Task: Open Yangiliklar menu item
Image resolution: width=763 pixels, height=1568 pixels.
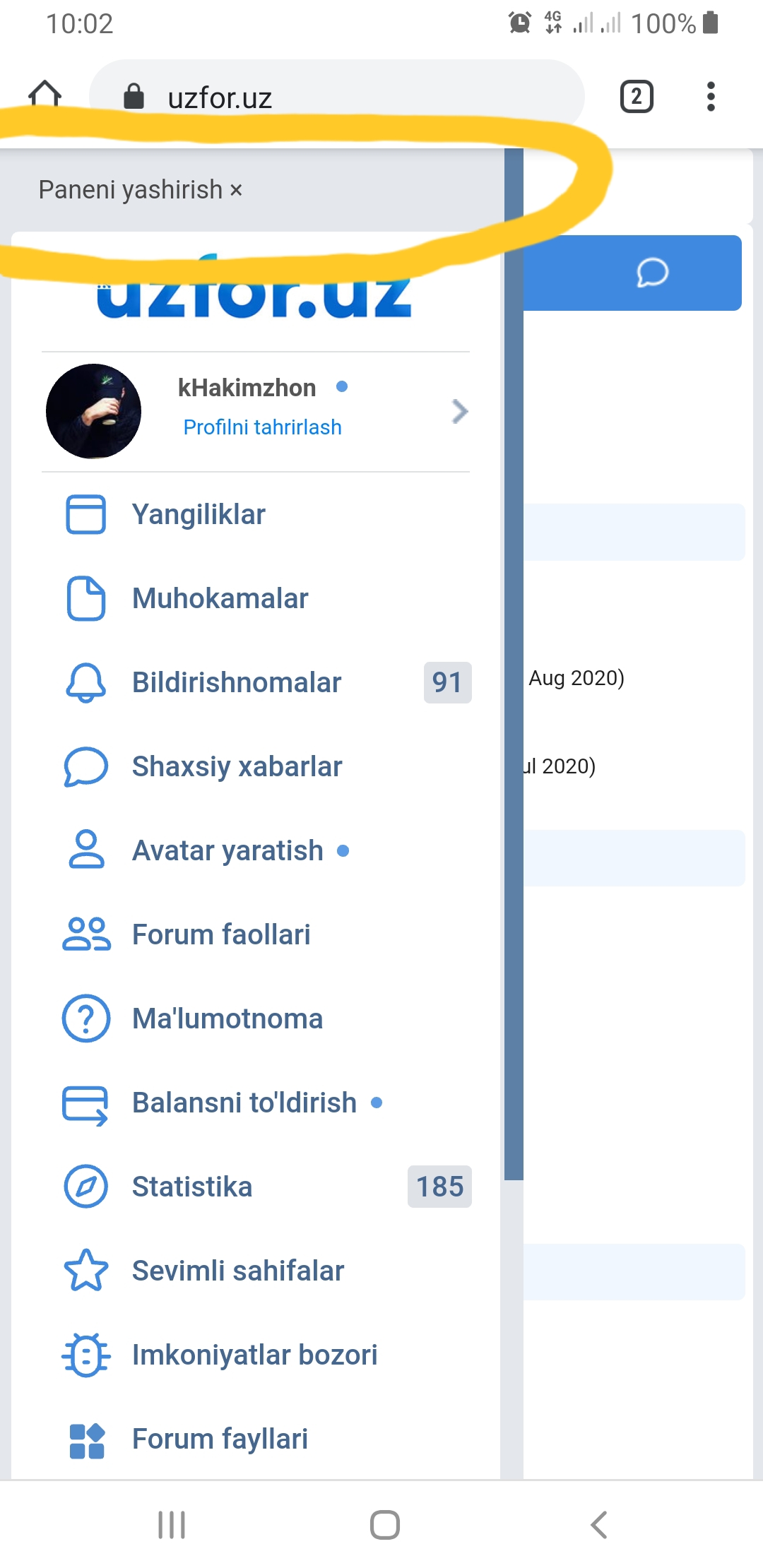Action: tap(198, 514)
